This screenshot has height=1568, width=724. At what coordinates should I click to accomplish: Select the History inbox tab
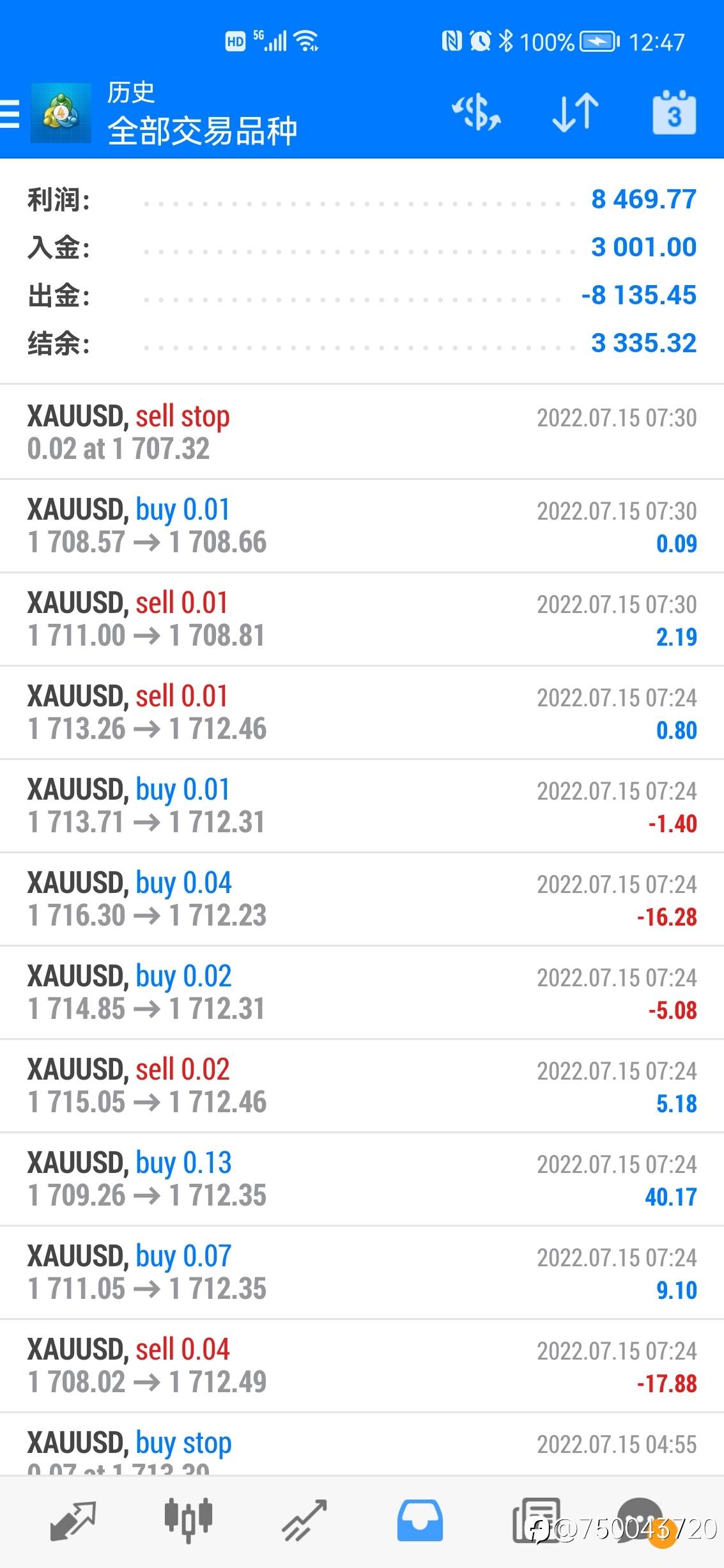tap(420, 1521)
